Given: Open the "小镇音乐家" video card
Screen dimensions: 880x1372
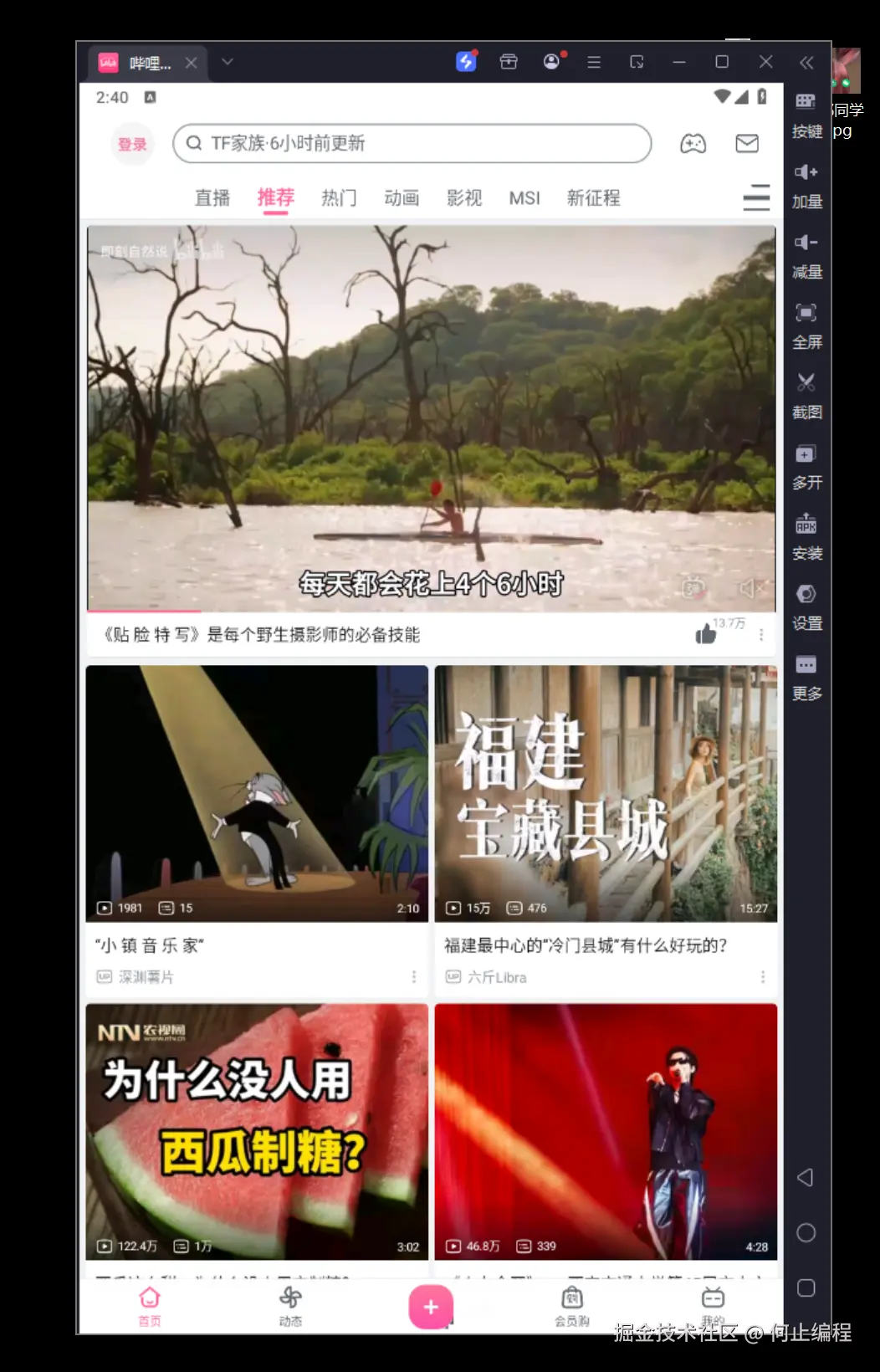Looking at the screenshot, I should coord(257,794).
